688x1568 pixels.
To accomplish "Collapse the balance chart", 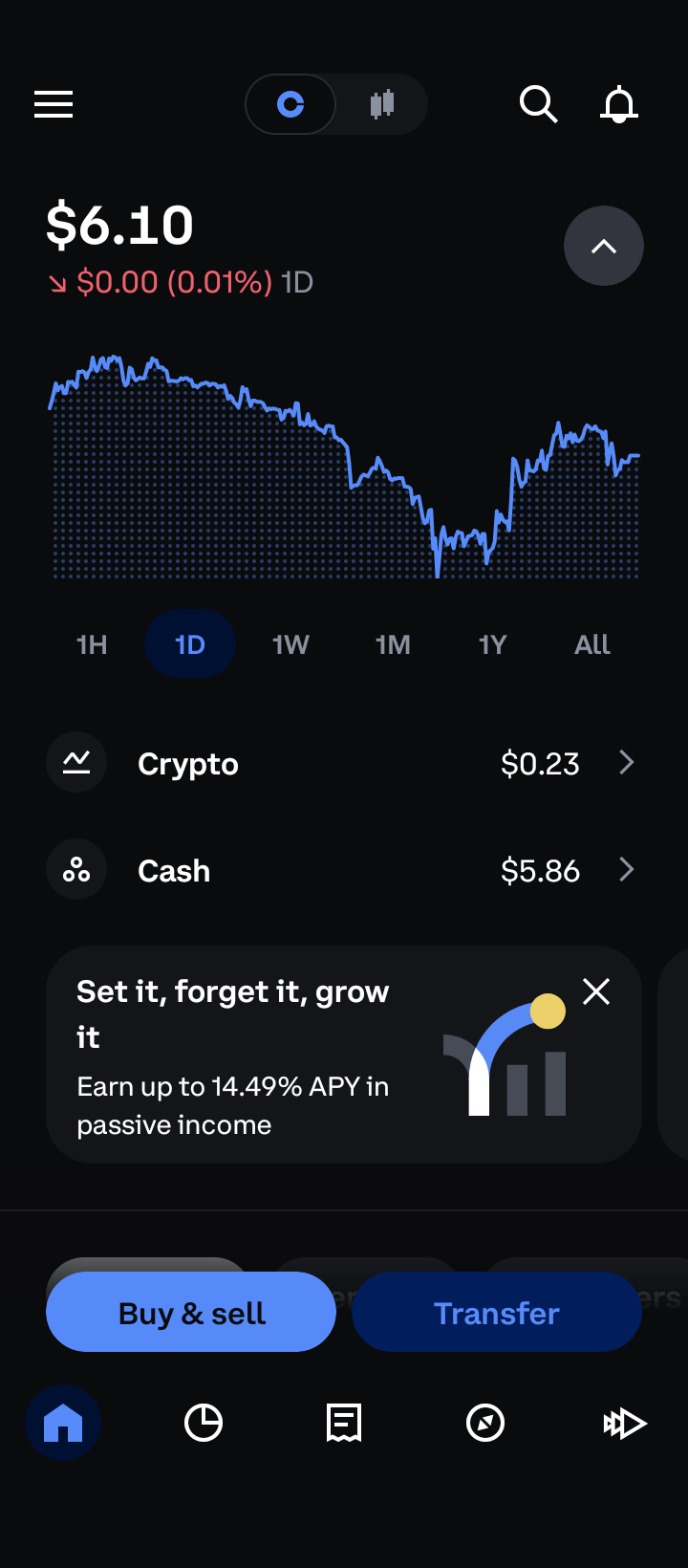I will pyautogui.click(x=604, y=246).
